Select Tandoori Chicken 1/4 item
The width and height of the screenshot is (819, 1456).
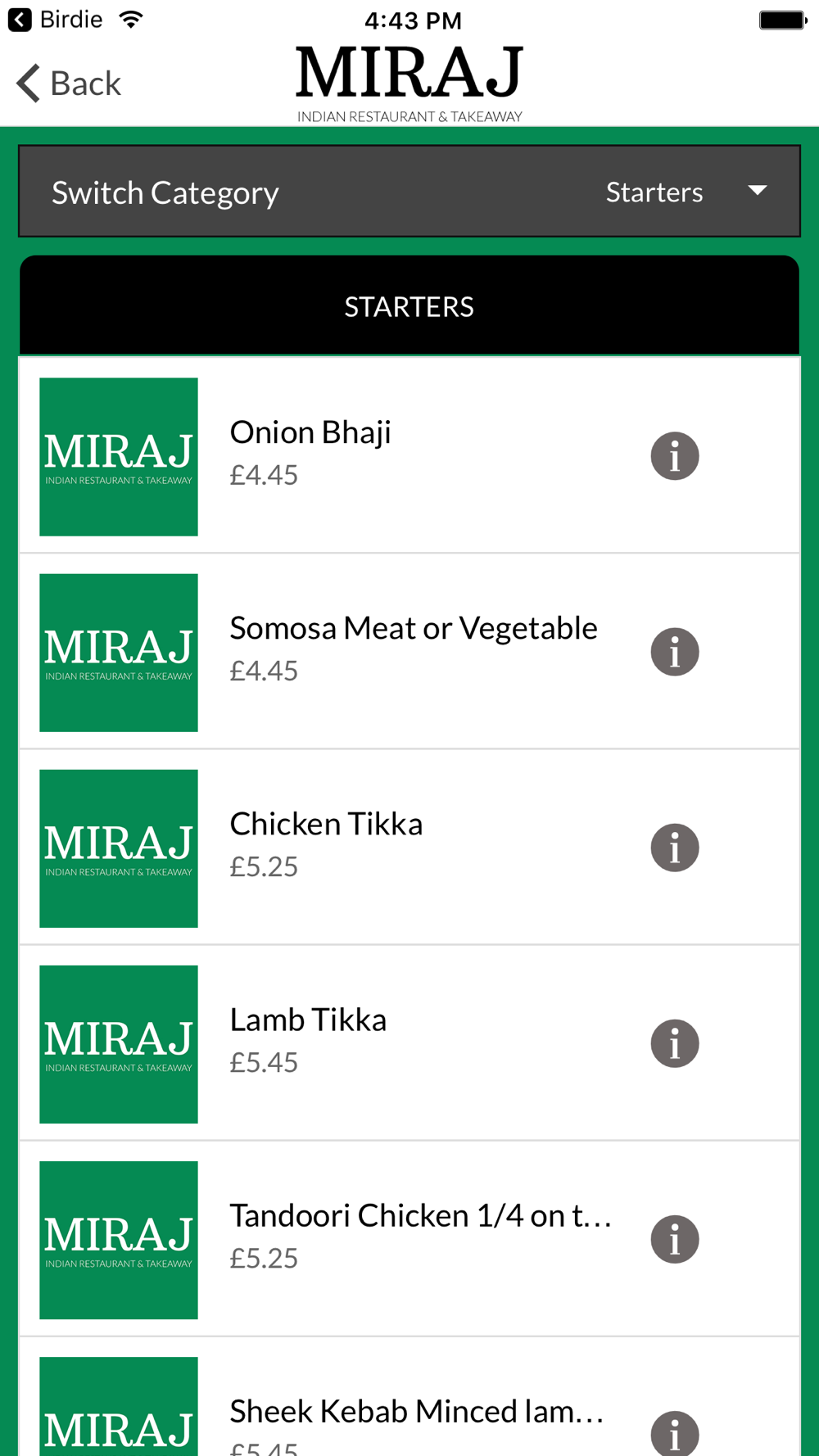[x=409, y=1238]
